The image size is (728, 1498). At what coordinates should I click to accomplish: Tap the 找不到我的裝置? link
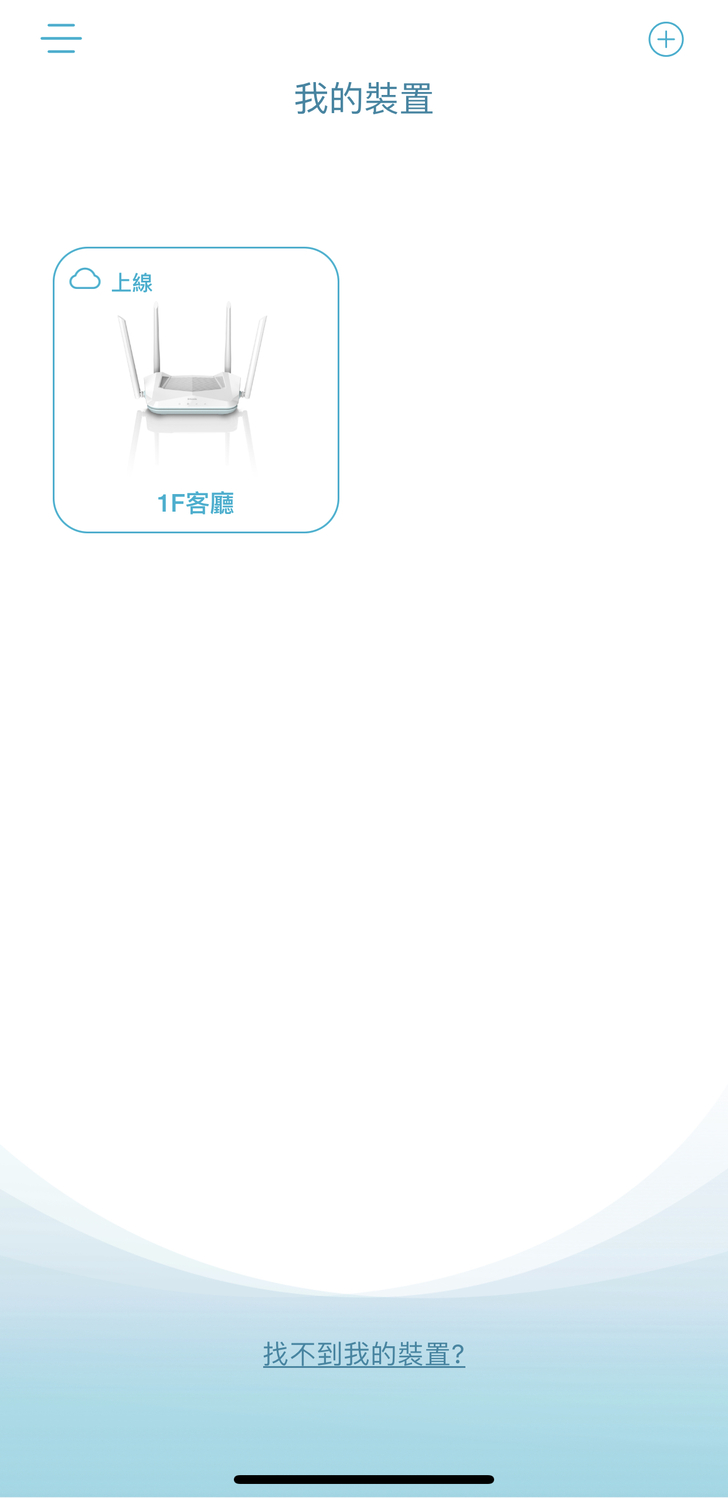point(364,1355)
